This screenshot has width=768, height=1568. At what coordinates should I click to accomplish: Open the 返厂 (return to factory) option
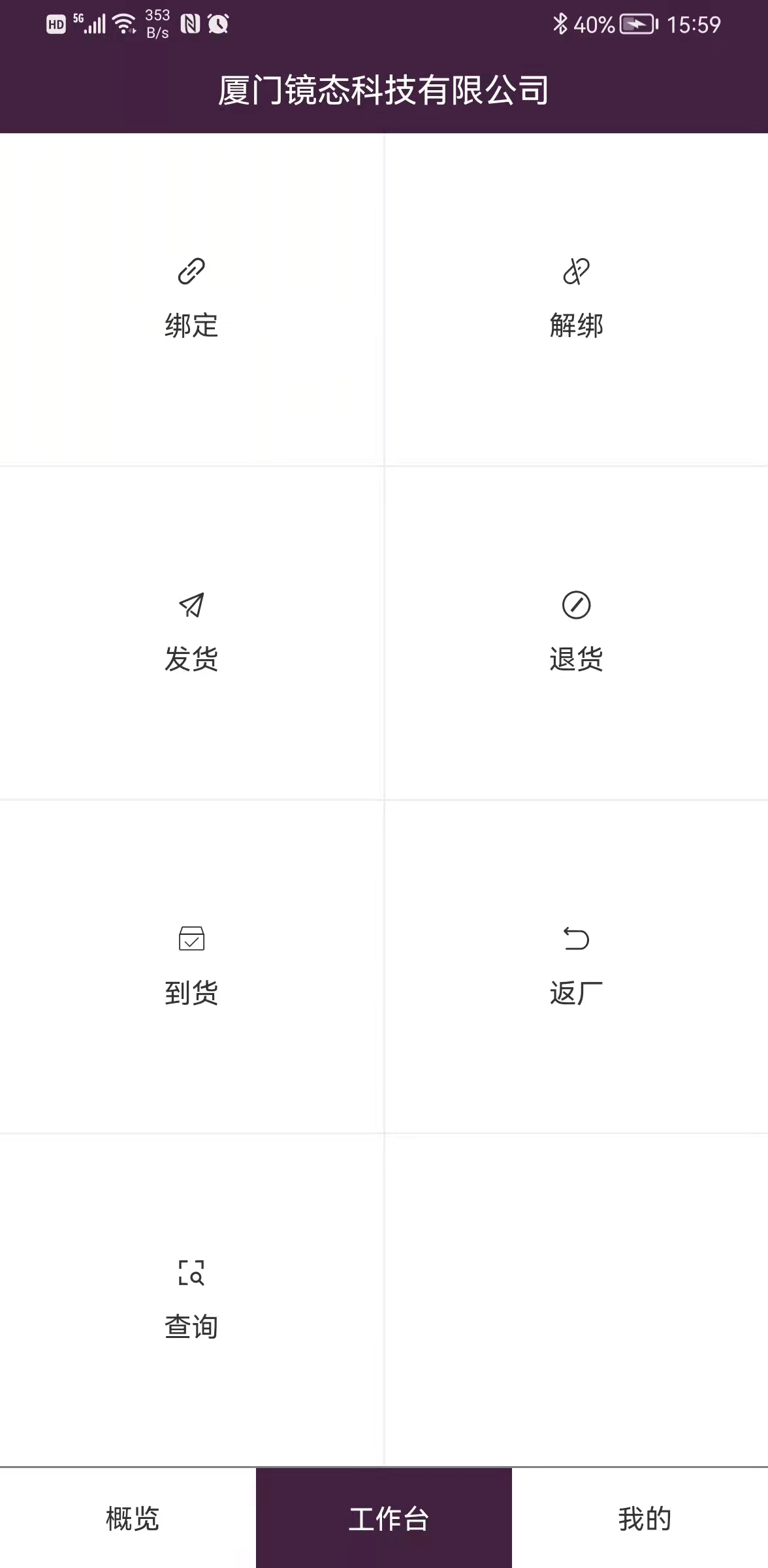[x=576, y=966]
